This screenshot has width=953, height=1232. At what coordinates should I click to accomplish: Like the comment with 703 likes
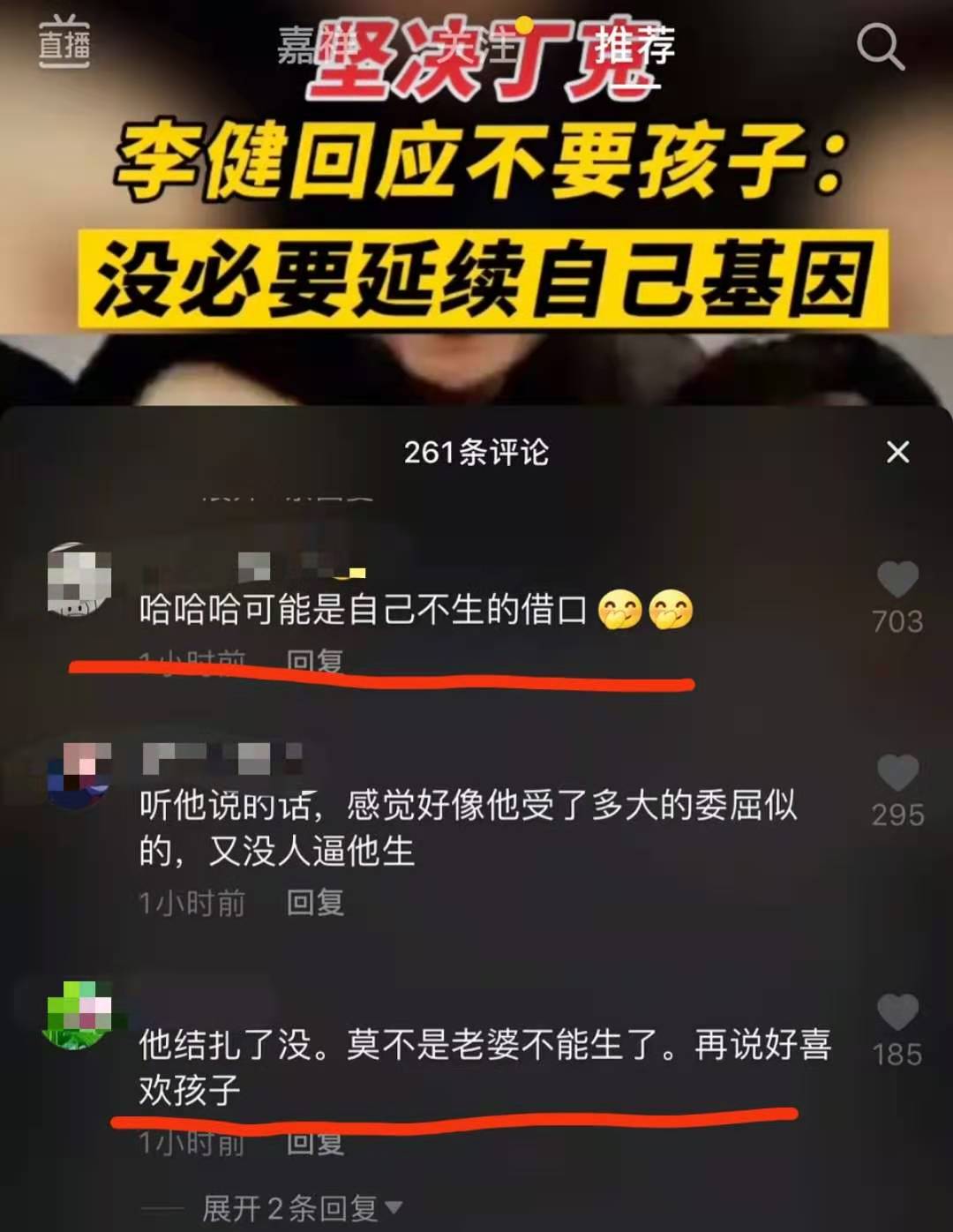pyautogui.click(x=897, y=581)
